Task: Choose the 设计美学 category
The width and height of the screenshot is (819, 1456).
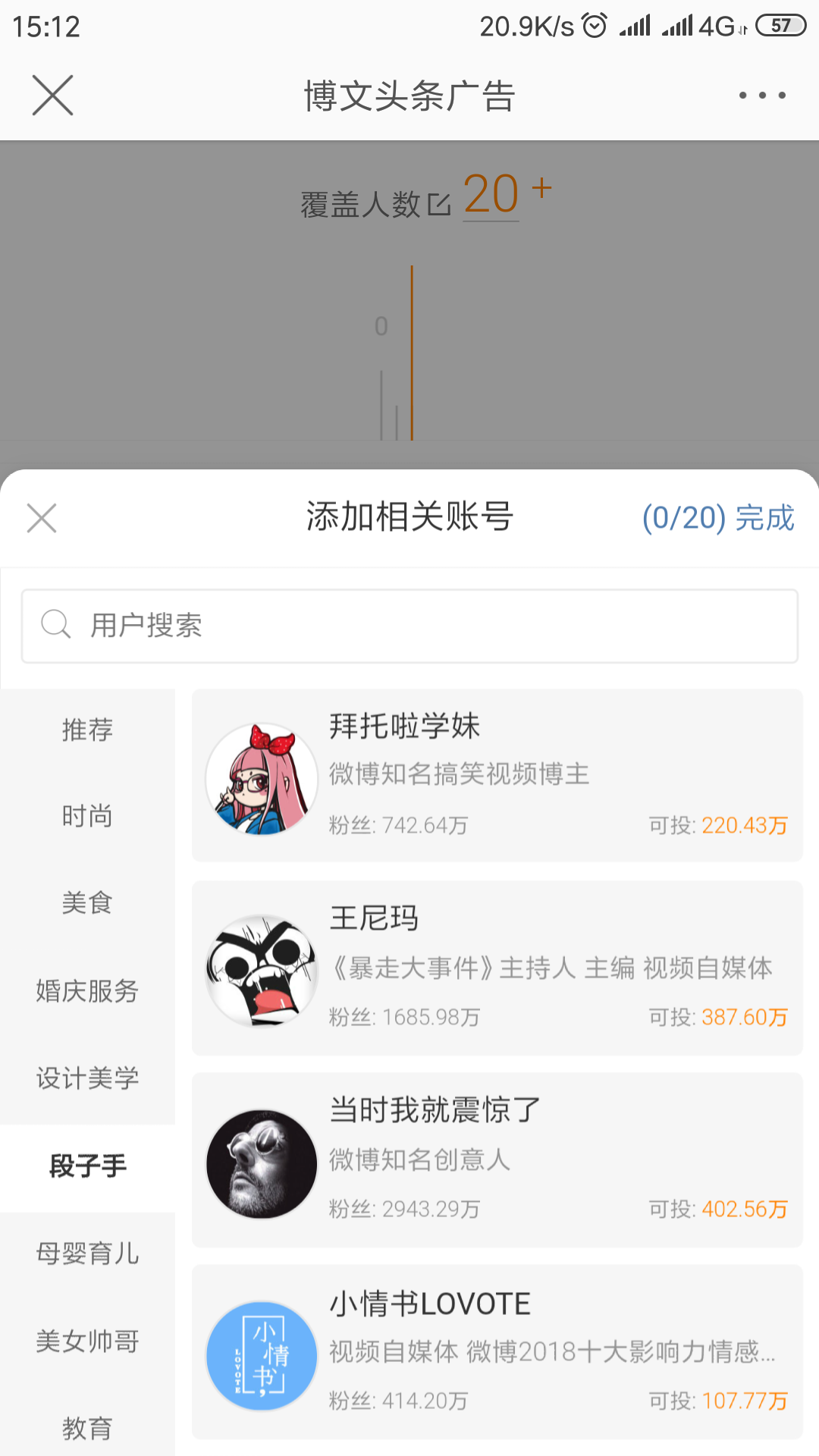Action: click(x=87, y=1078)
